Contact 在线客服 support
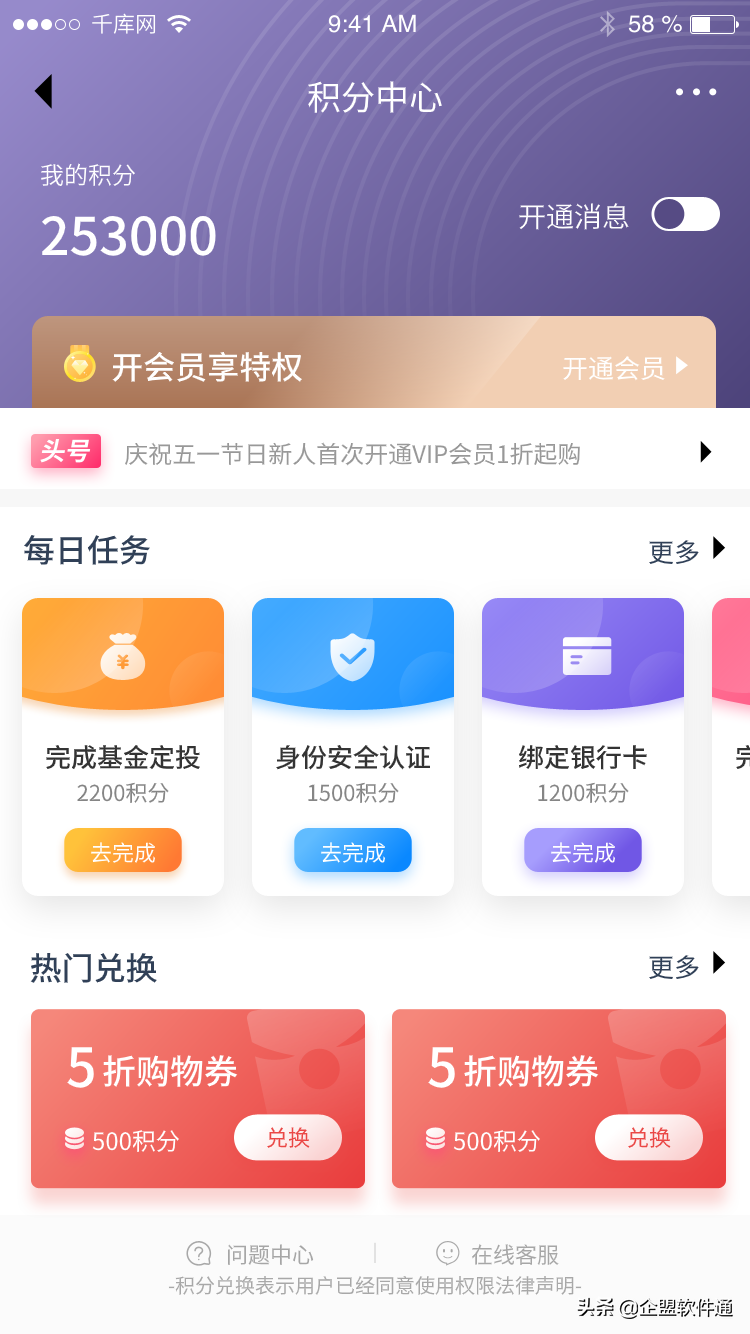 coord(497,1254)
